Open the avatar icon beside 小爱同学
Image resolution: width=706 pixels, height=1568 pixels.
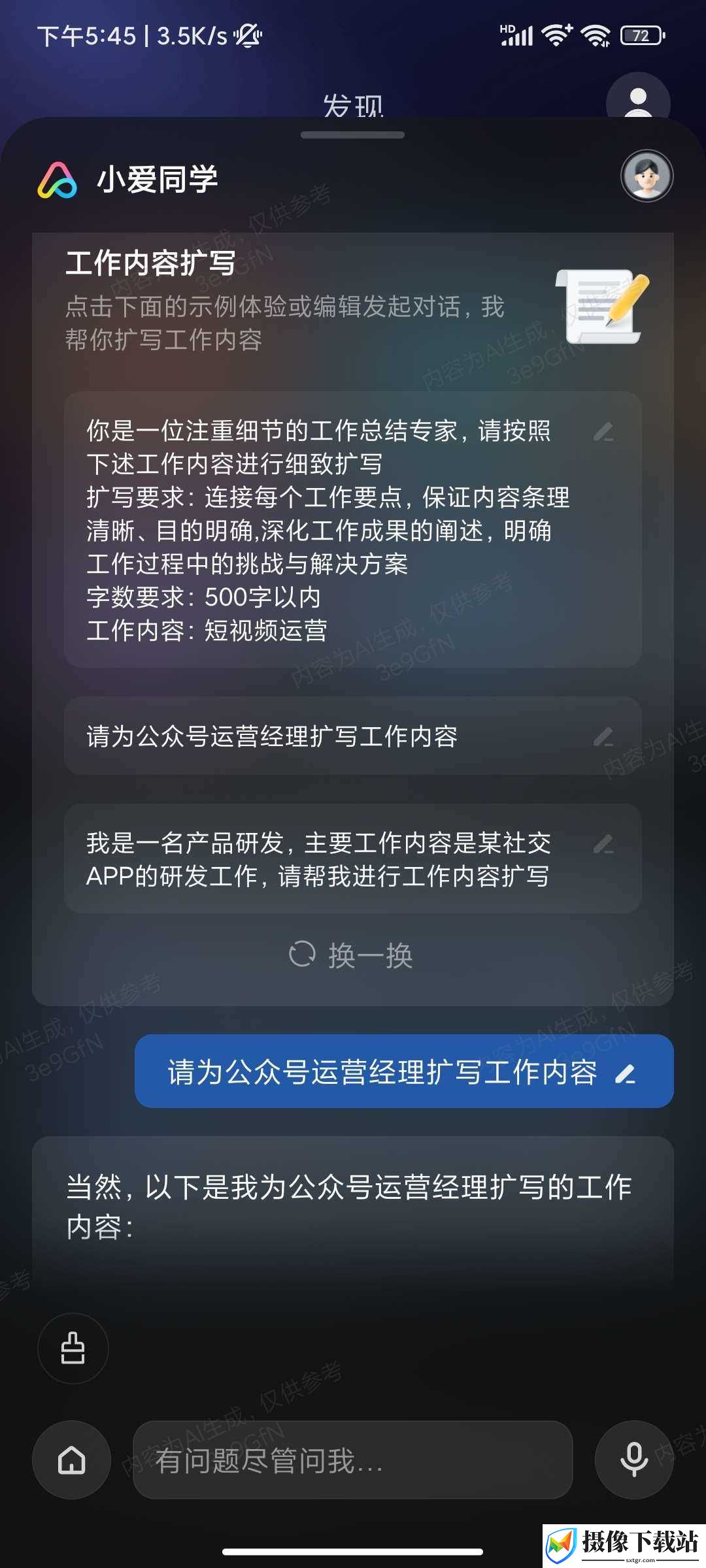tap(647, 176)
